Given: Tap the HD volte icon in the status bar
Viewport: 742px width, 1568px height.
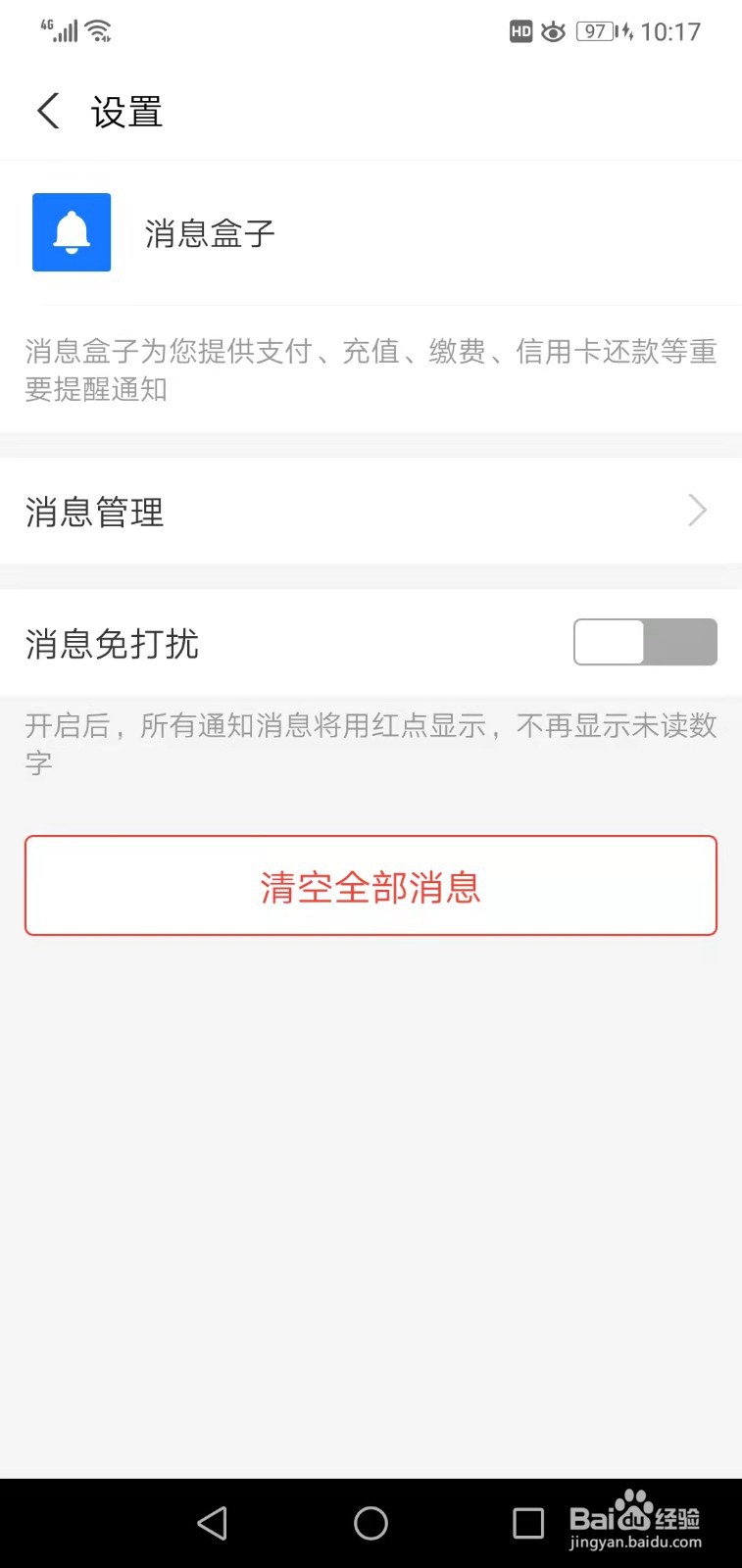Looking at the screenshot, I should pos(520,31).
